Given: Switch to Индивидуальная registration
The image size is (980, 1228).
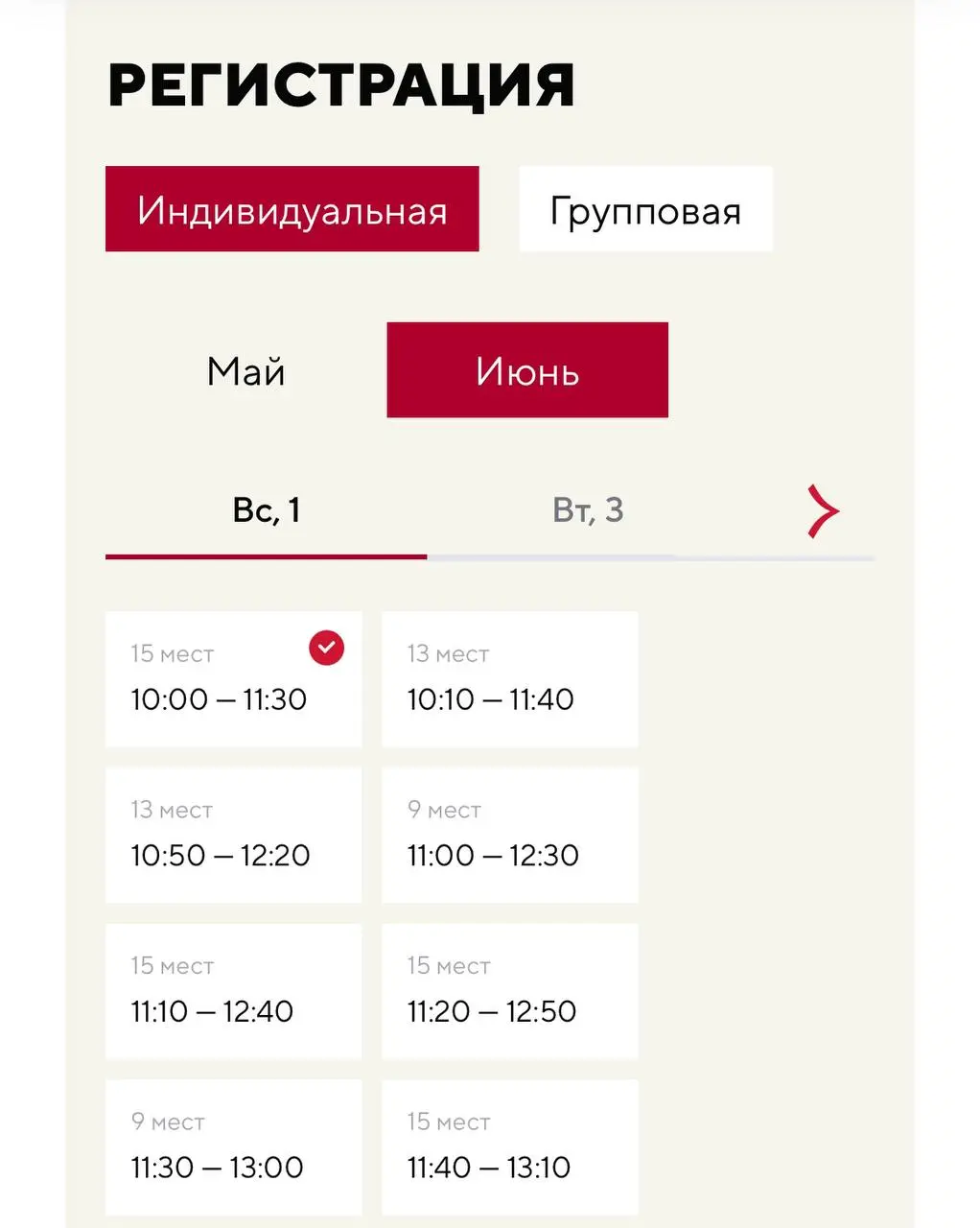Looking at the screenshot, I should click(292, 208).
